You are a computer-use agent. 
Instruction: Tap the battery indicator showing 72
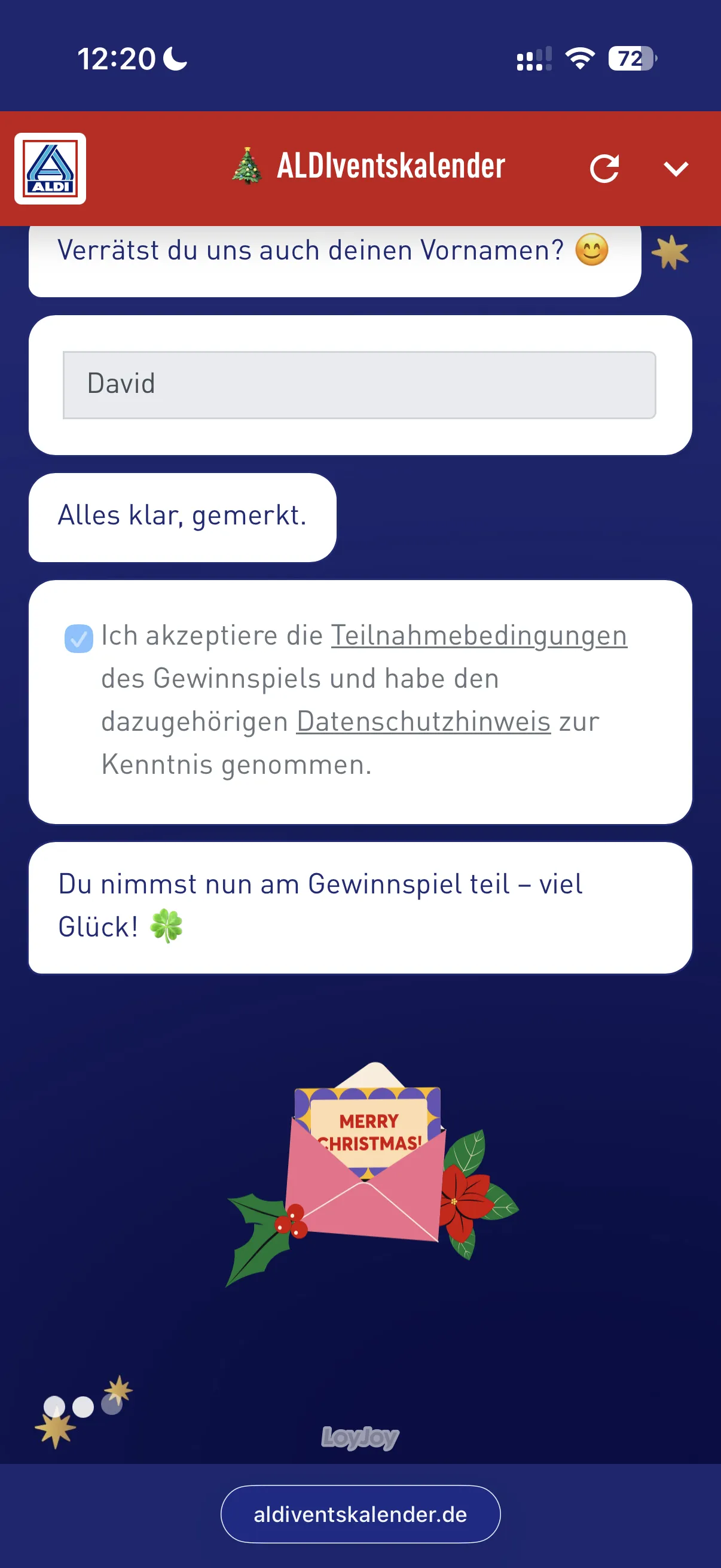(630, 58)
